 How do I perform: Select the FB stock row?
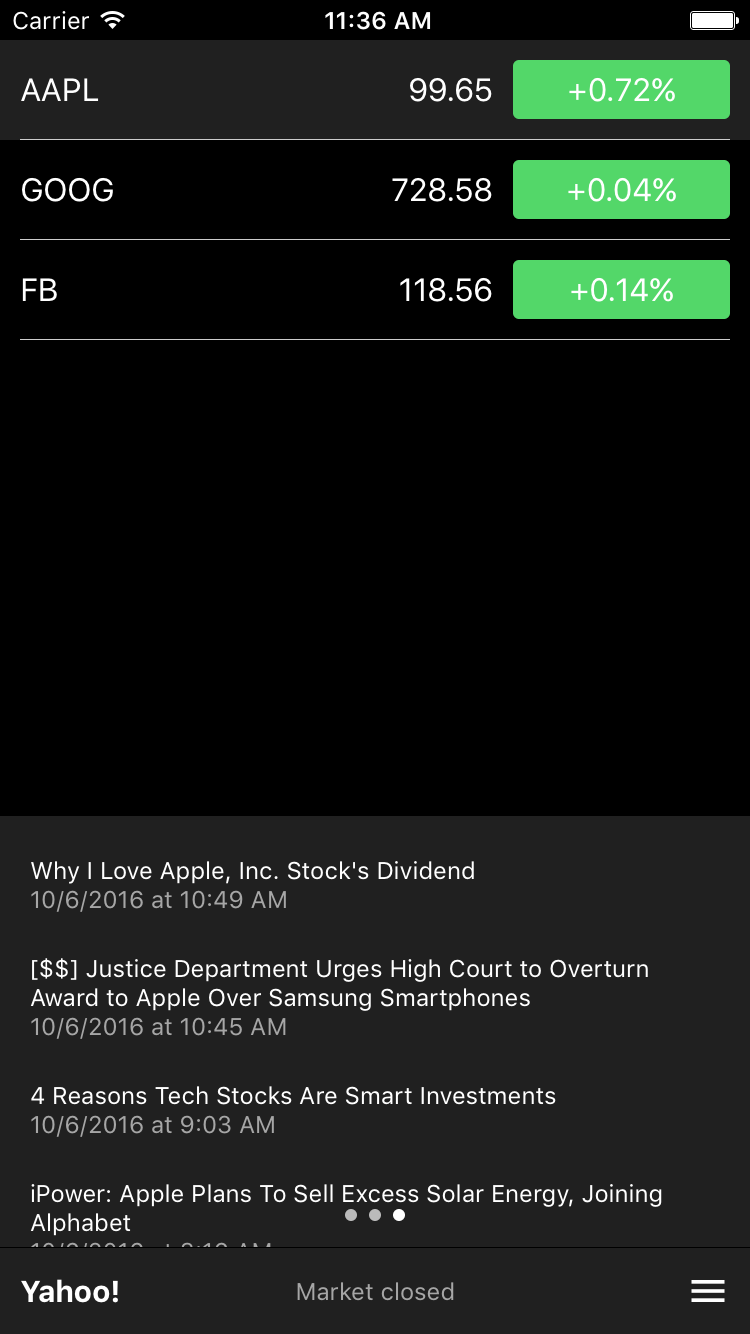(250, 290)
